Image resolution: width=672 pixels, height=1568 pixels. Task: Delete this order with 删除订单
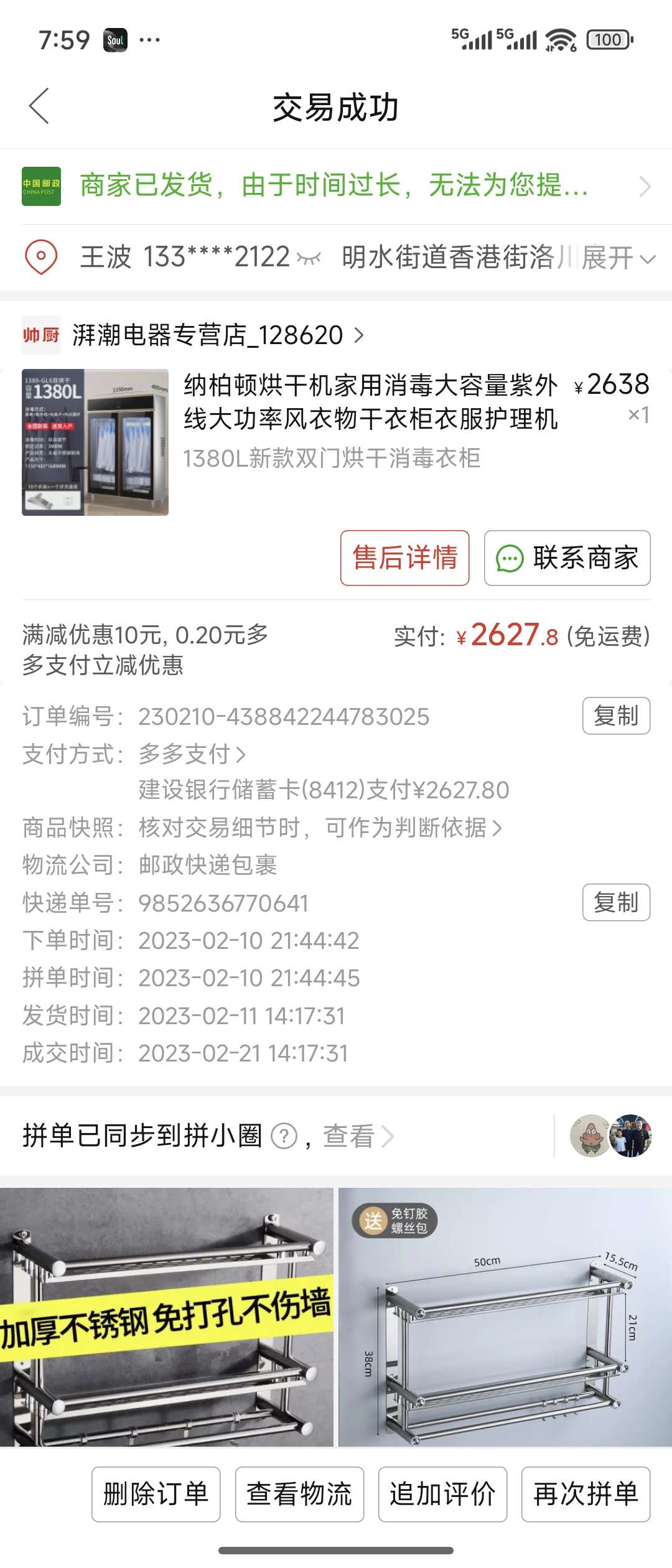click(x=156, y=1494)
